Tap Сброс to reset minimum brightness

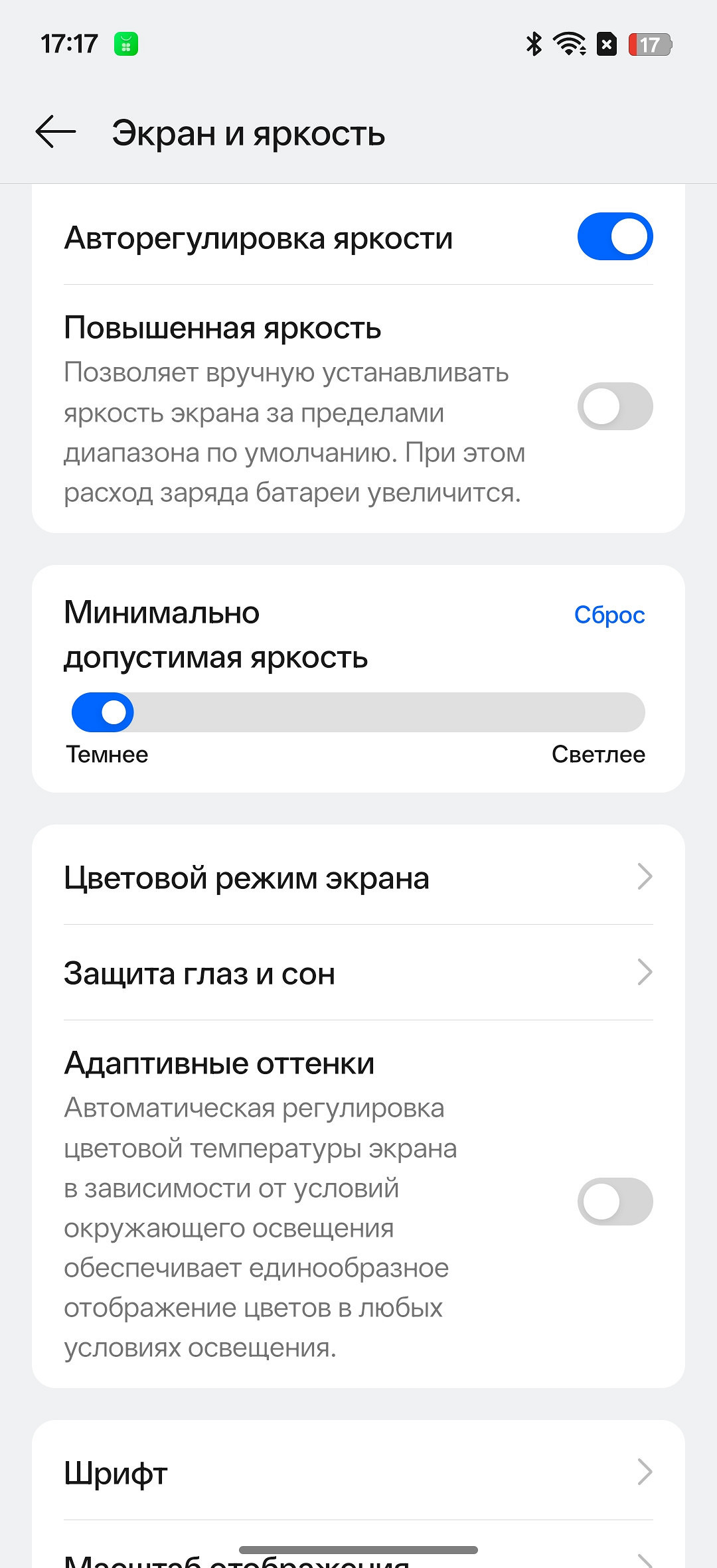609,615
